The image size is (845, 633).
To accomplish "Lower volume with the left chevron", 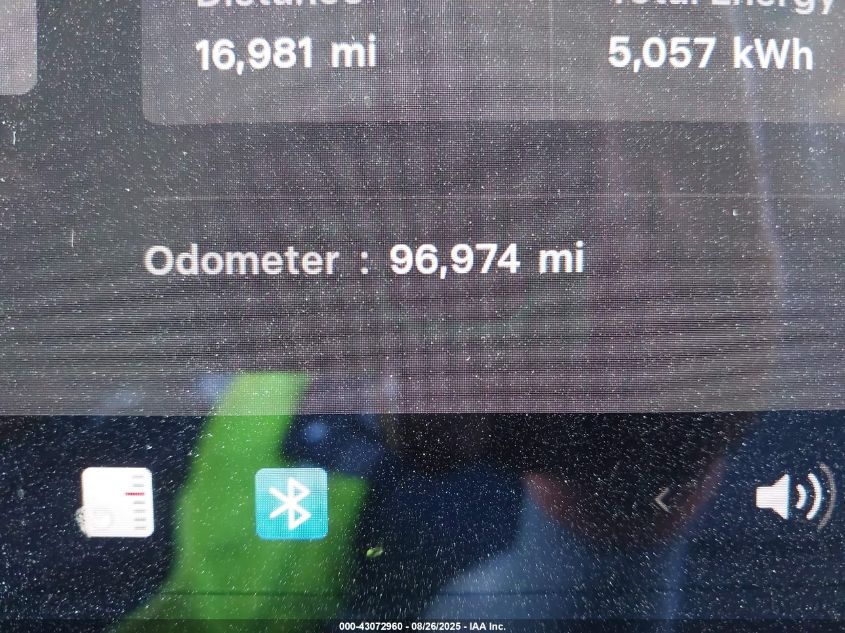I will [x=662, y=500].
